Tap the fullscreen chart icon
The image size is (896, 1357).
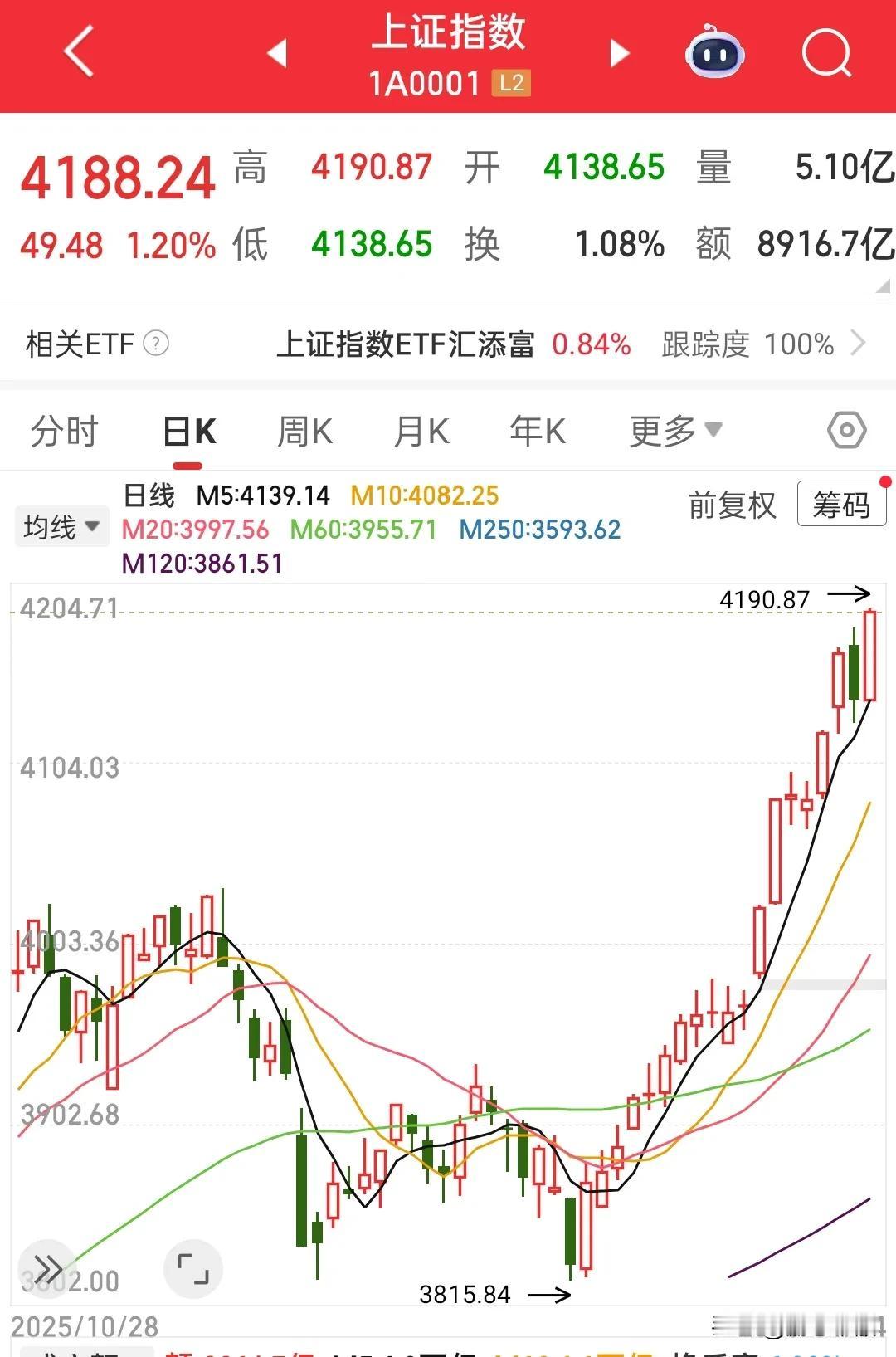point(192,1268)
